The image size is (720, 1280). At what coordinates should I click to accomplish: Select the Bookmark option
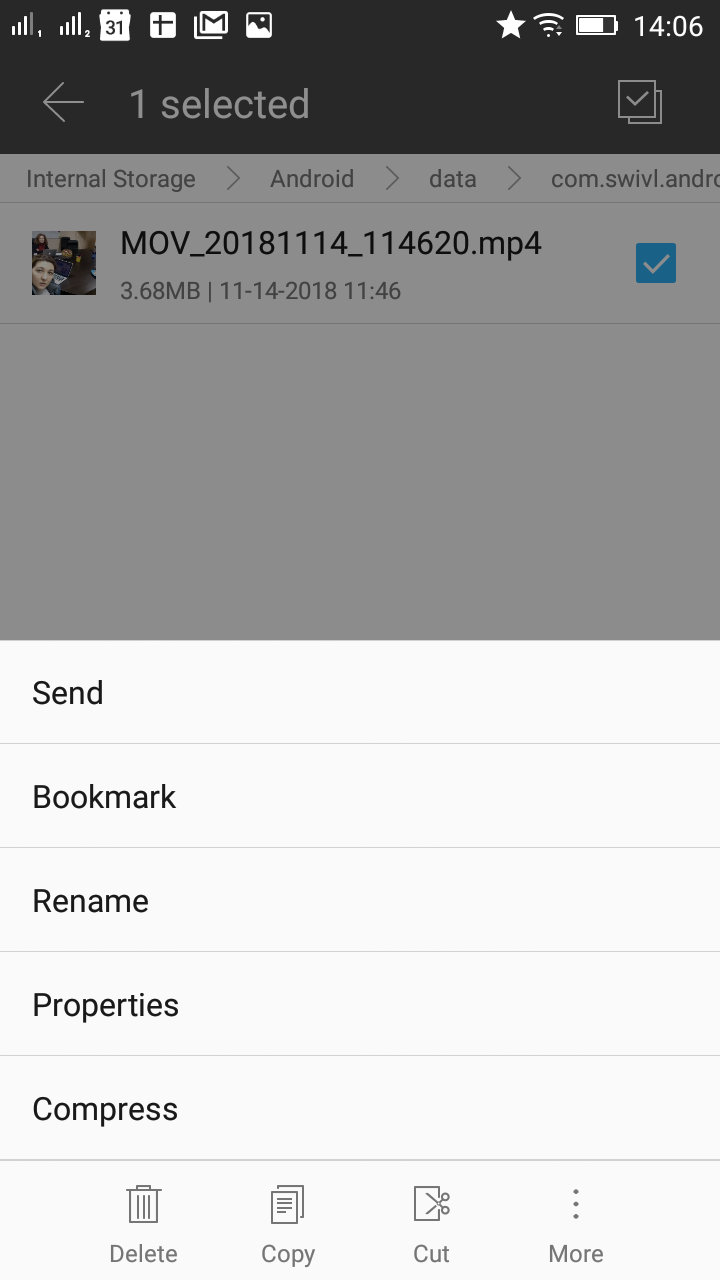pos(360,797)
